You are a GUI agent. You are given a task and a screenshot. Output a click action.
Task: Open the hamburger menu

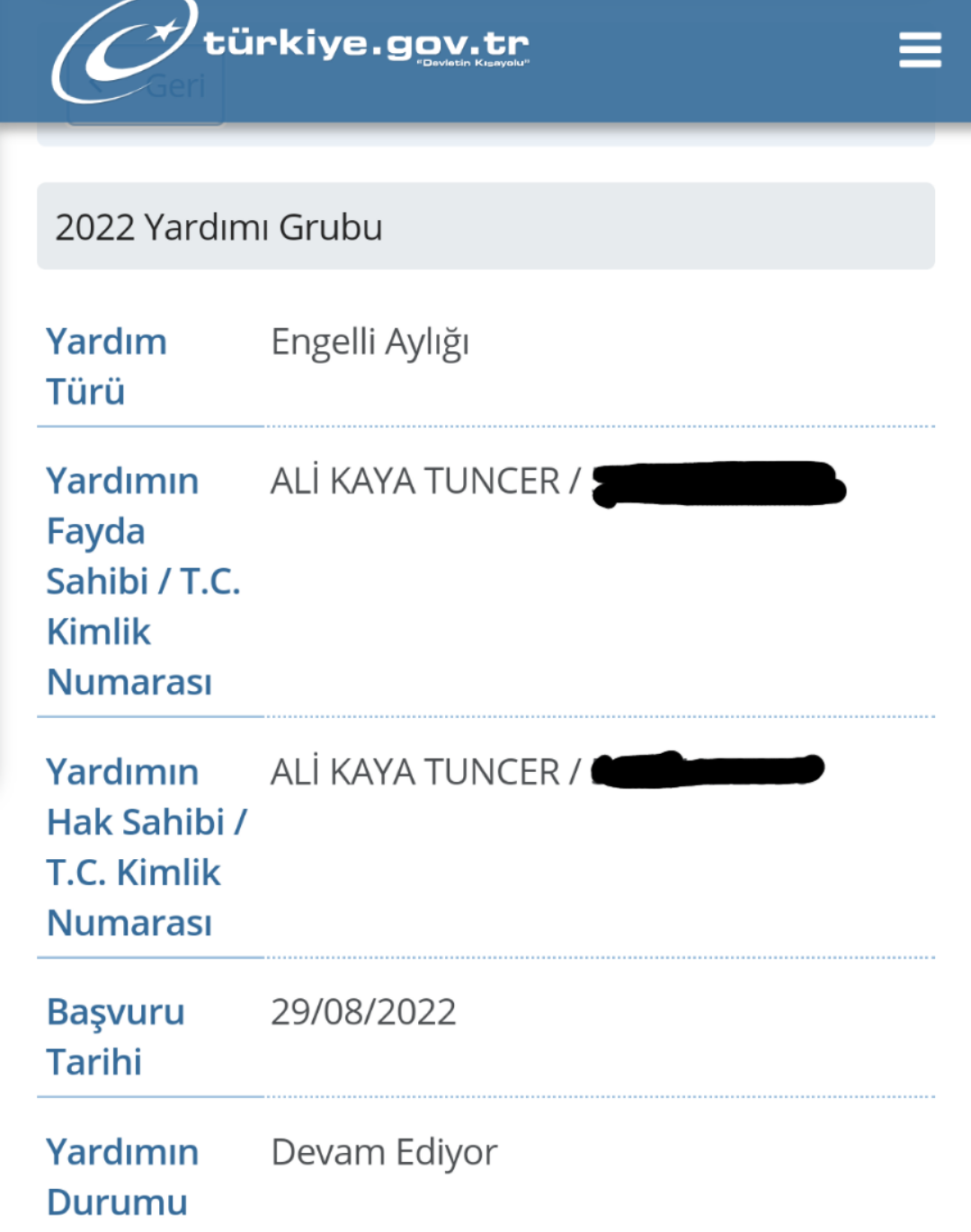click(x=920, y=50)
